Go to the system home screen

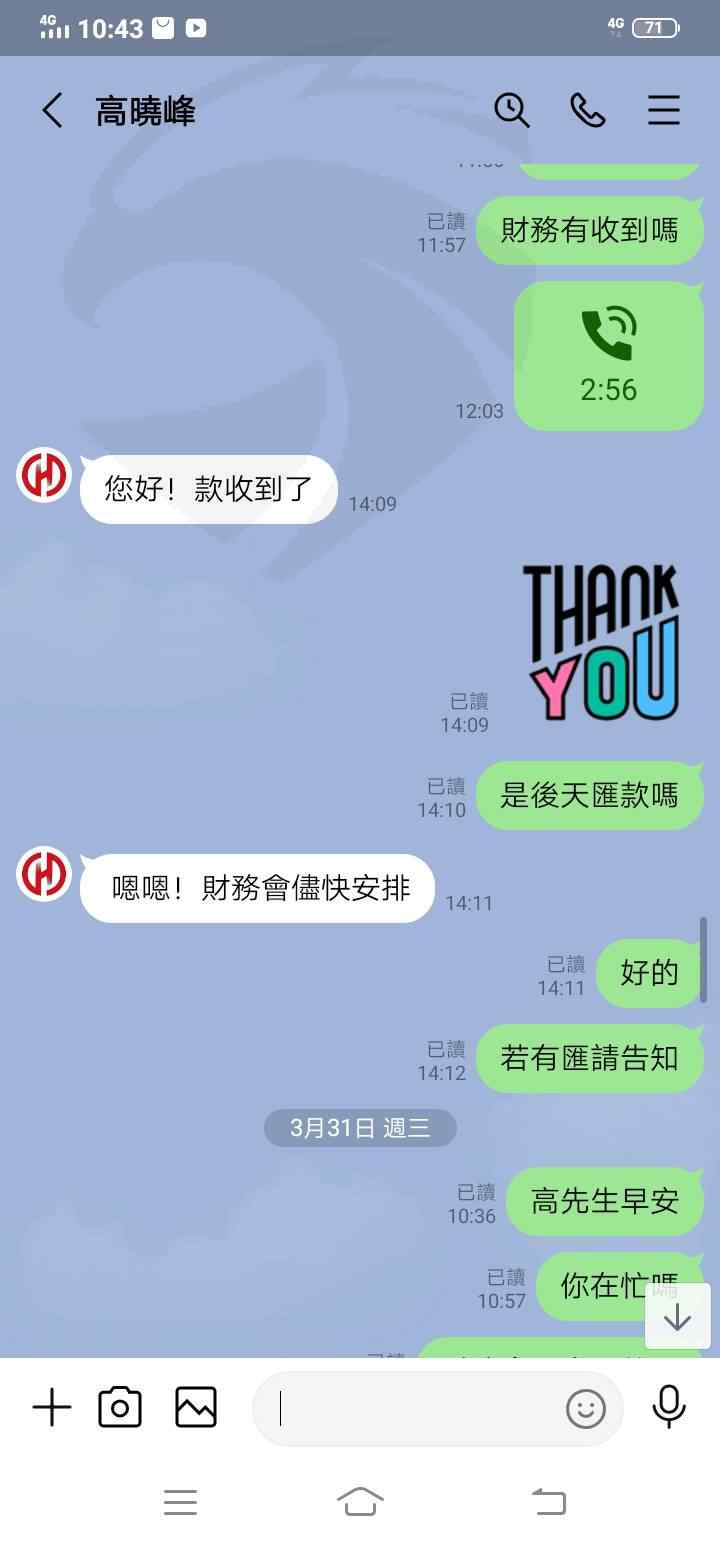(360, 1501)
